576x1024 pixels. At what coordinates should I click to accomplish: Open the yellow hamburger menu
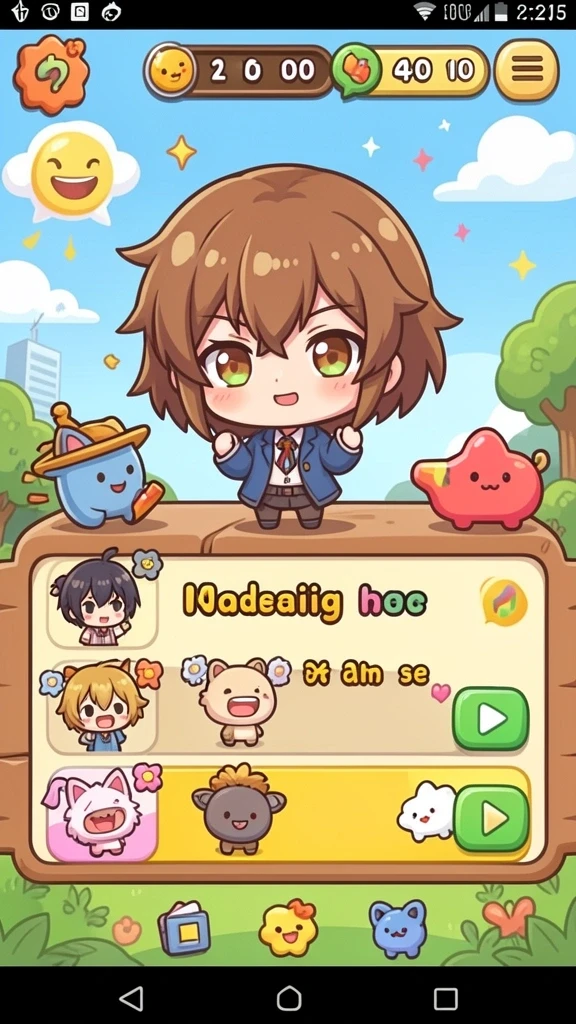tap(526, 70)
